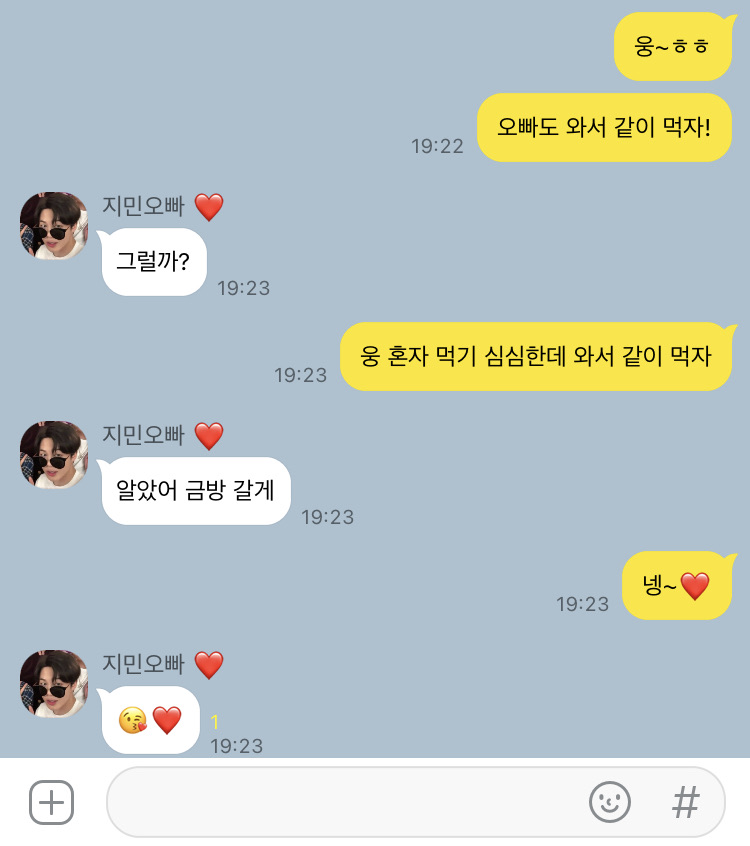Open 지민오빠's avatar beside 알았어 금방 갈게
The image size is (750, 846).
pos(54,455)
